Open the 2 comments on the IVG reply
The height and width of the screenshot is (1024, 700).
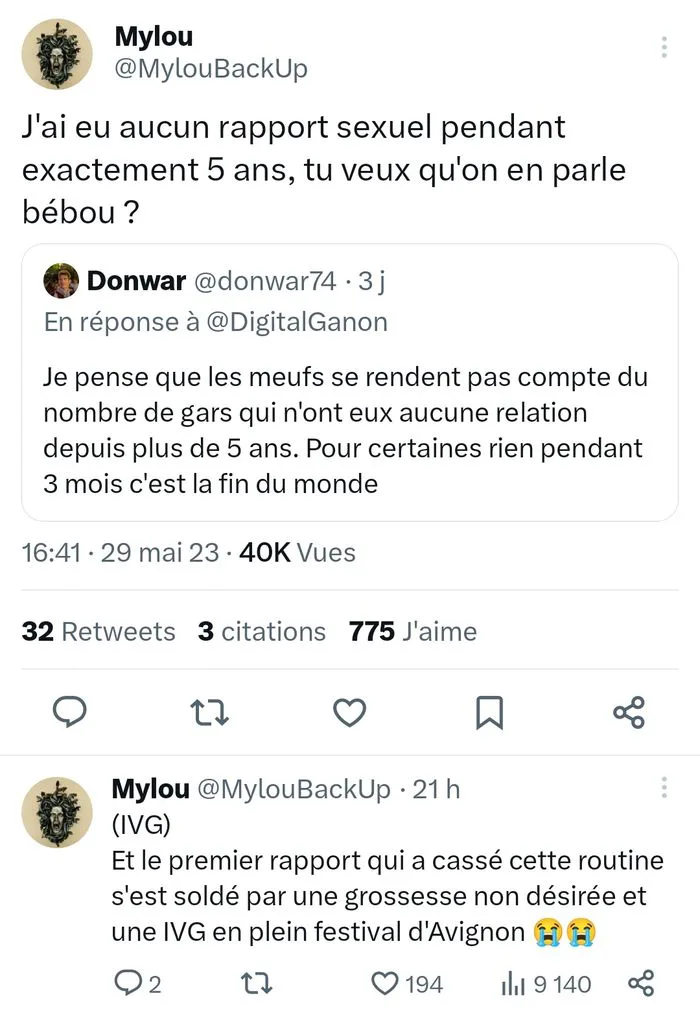point(138,983)
